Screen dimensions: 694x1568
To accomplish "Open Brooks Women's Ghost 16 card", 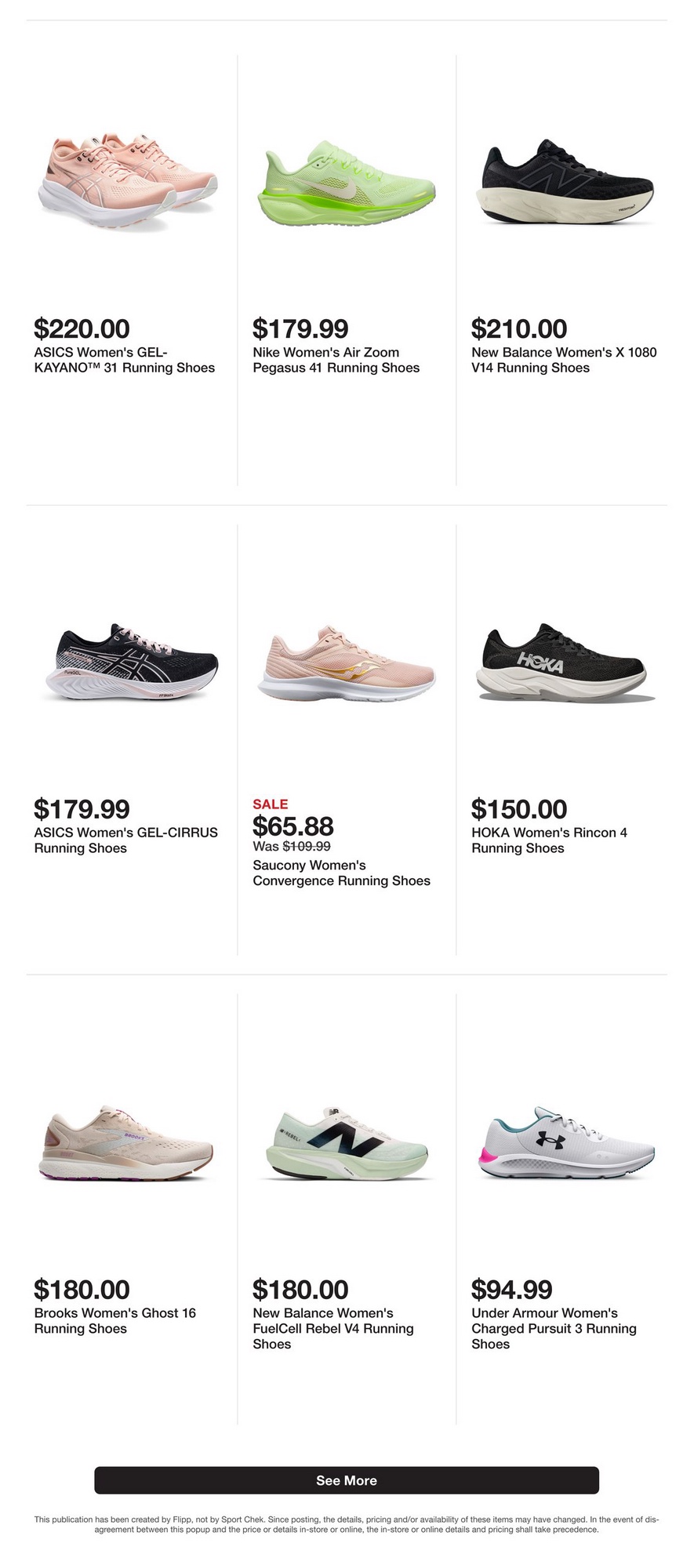I will [x=128, y=1143].
